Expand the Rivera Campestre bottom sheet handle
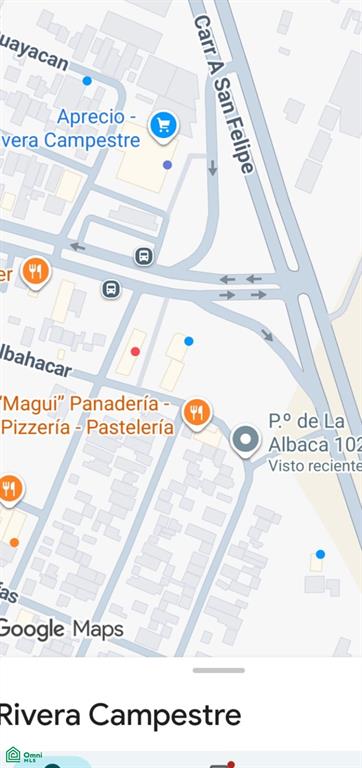362x768 pixels. tap(218, 670)
